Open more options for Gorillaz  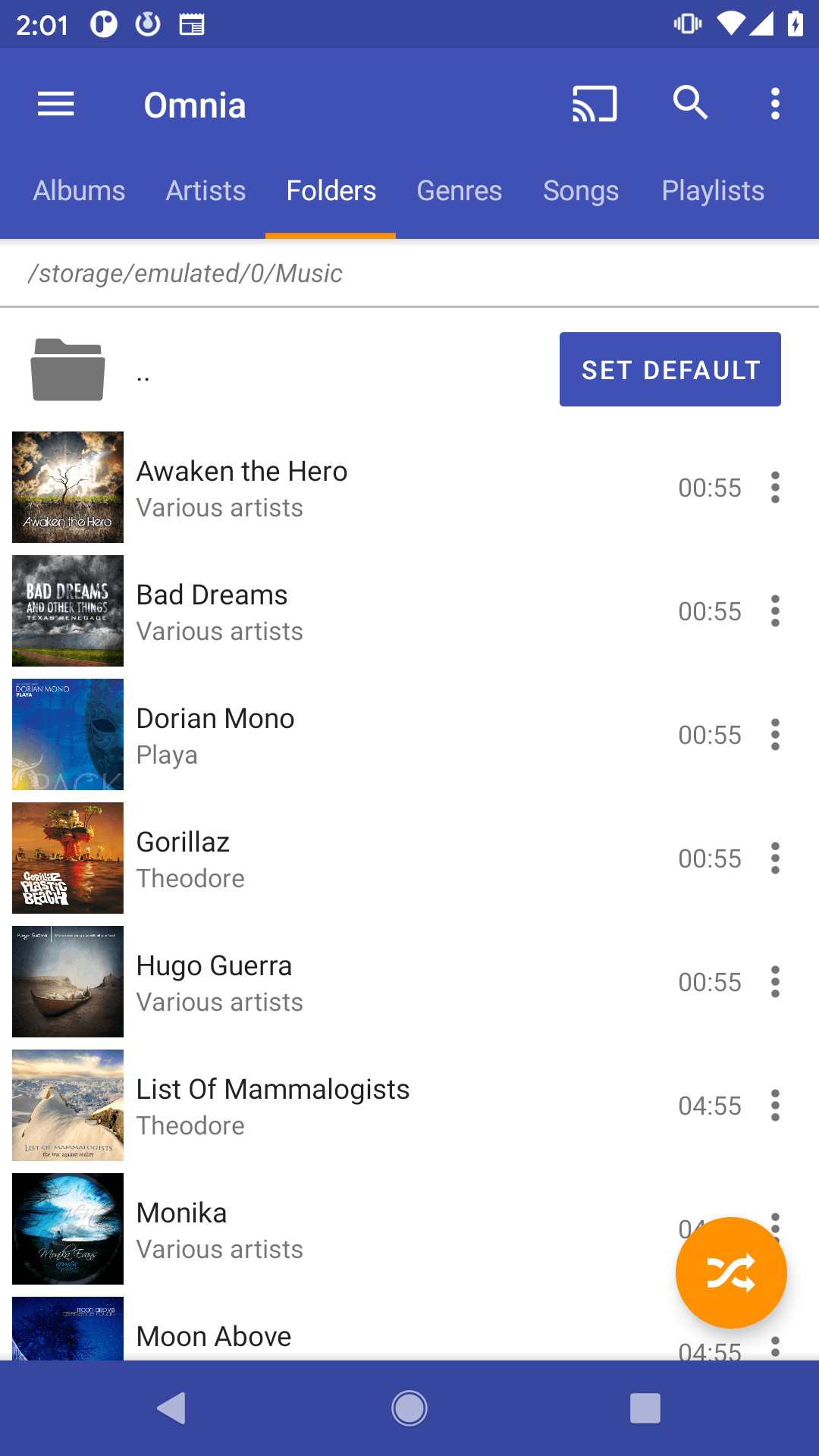point(775,858)
